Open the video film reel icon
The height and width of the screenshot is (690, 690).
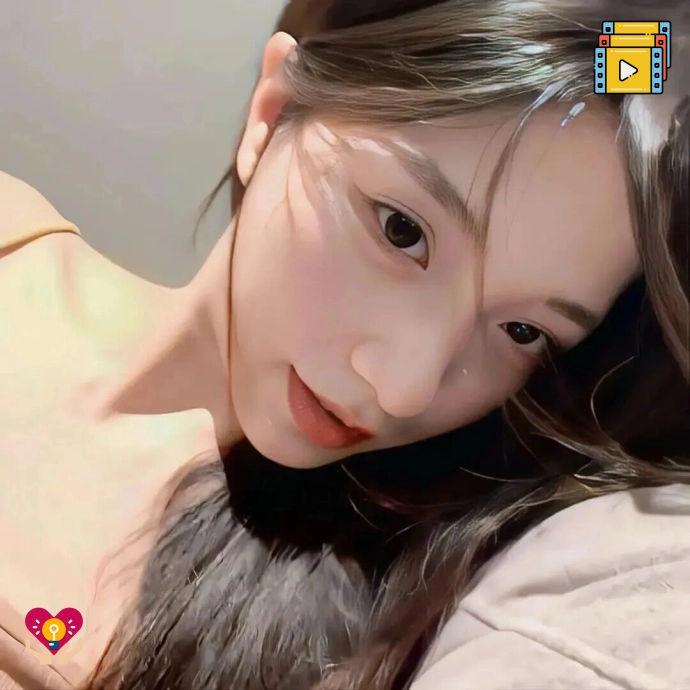631,60
